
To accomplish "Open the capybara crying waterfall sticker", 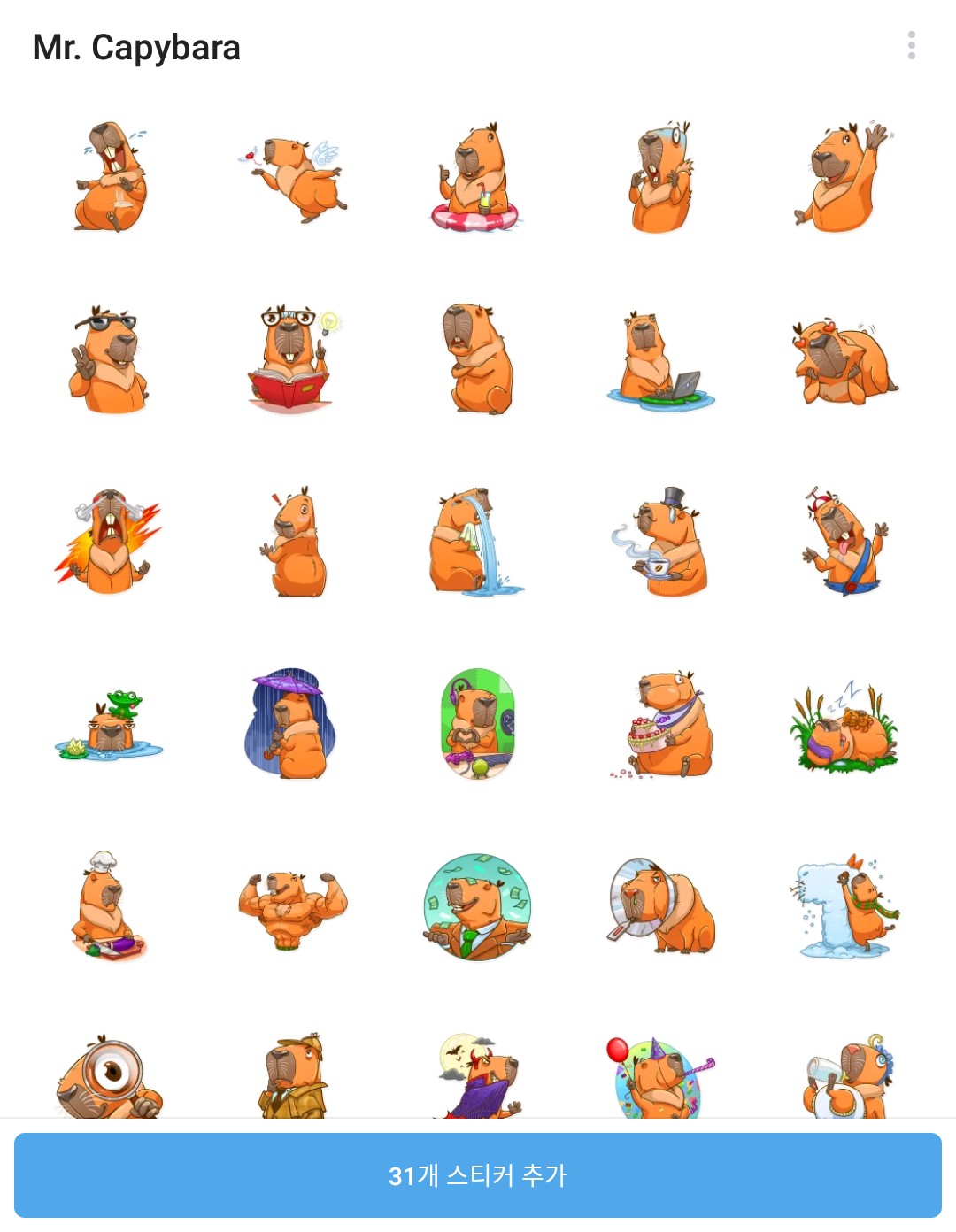I will click(x=477, y=542).
